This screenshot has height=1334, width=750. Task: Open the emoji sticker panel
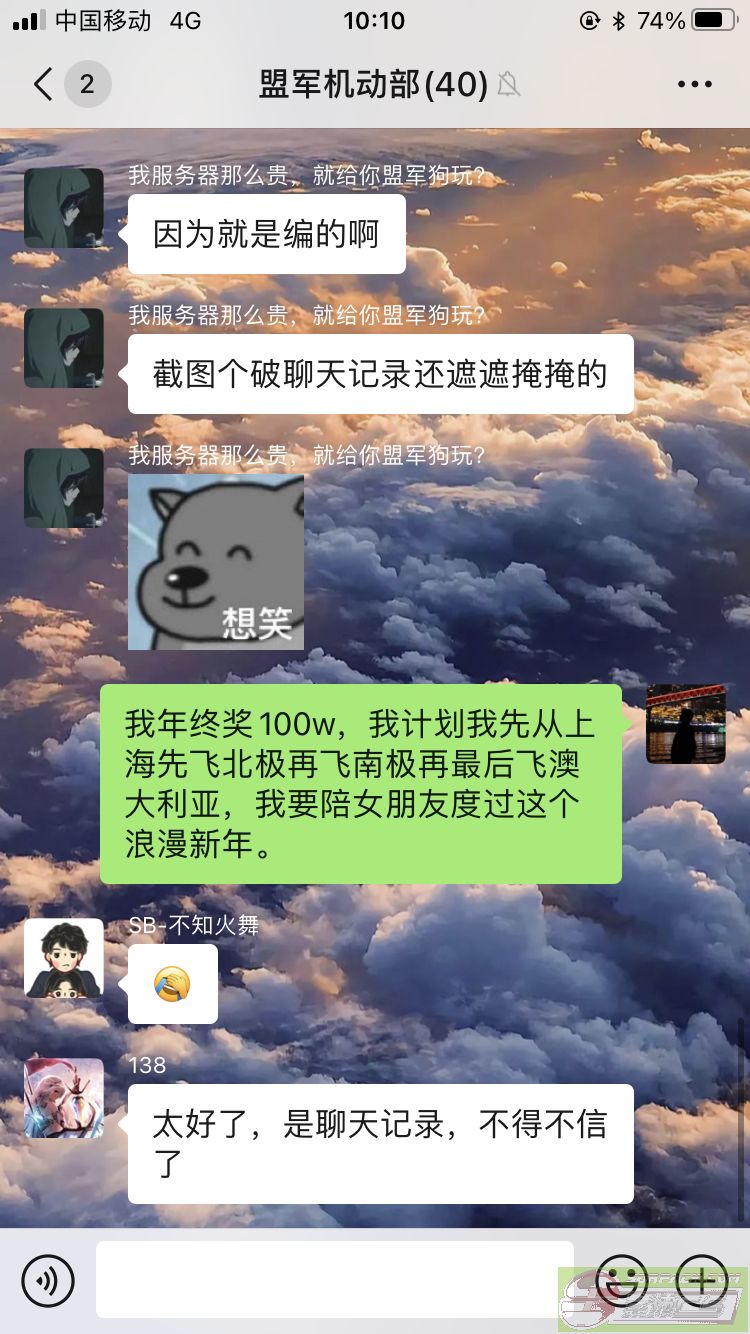tap(621, 1279)
